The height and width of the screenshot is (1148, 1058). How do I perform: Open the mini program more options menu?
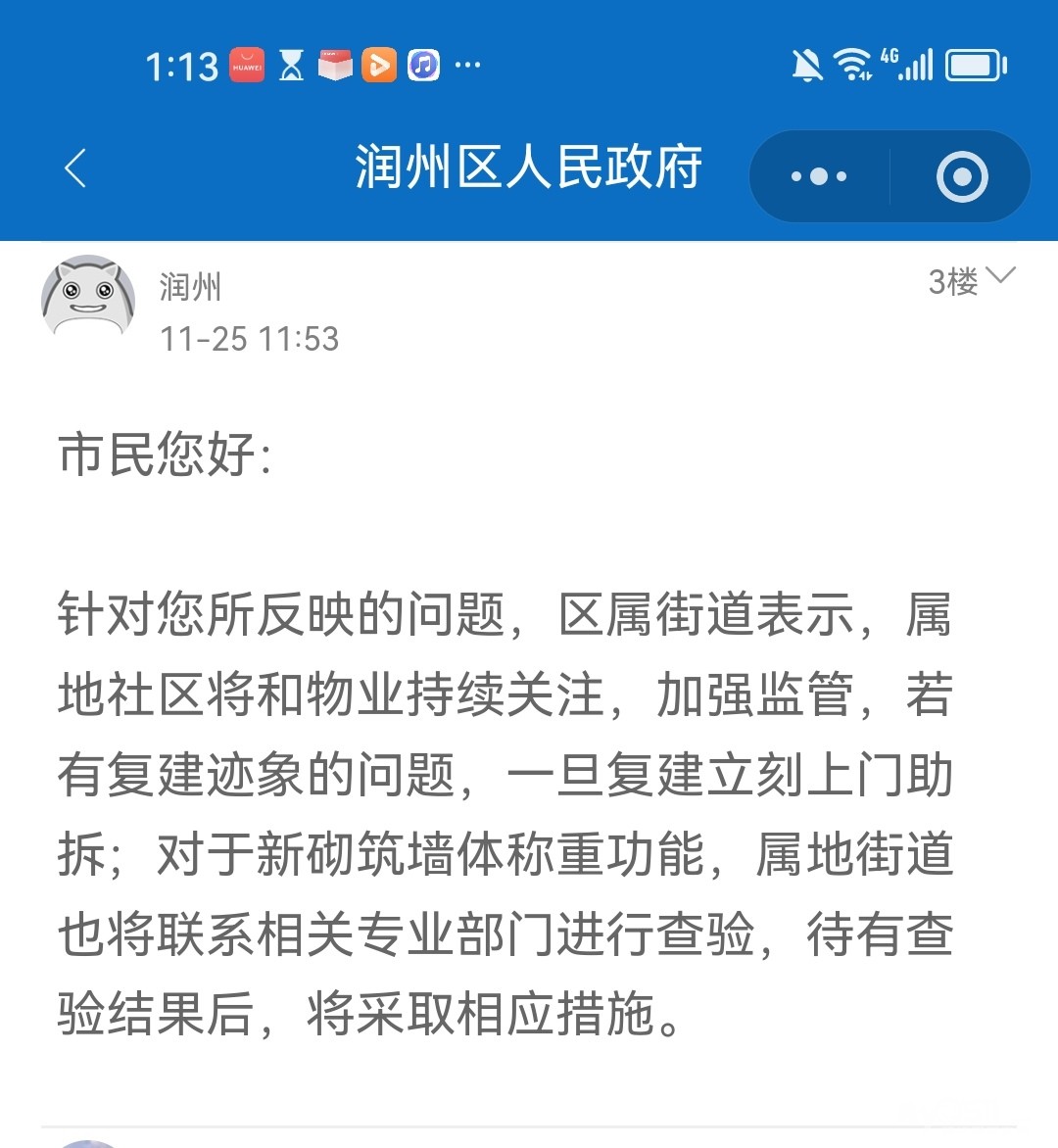point(819,177)
